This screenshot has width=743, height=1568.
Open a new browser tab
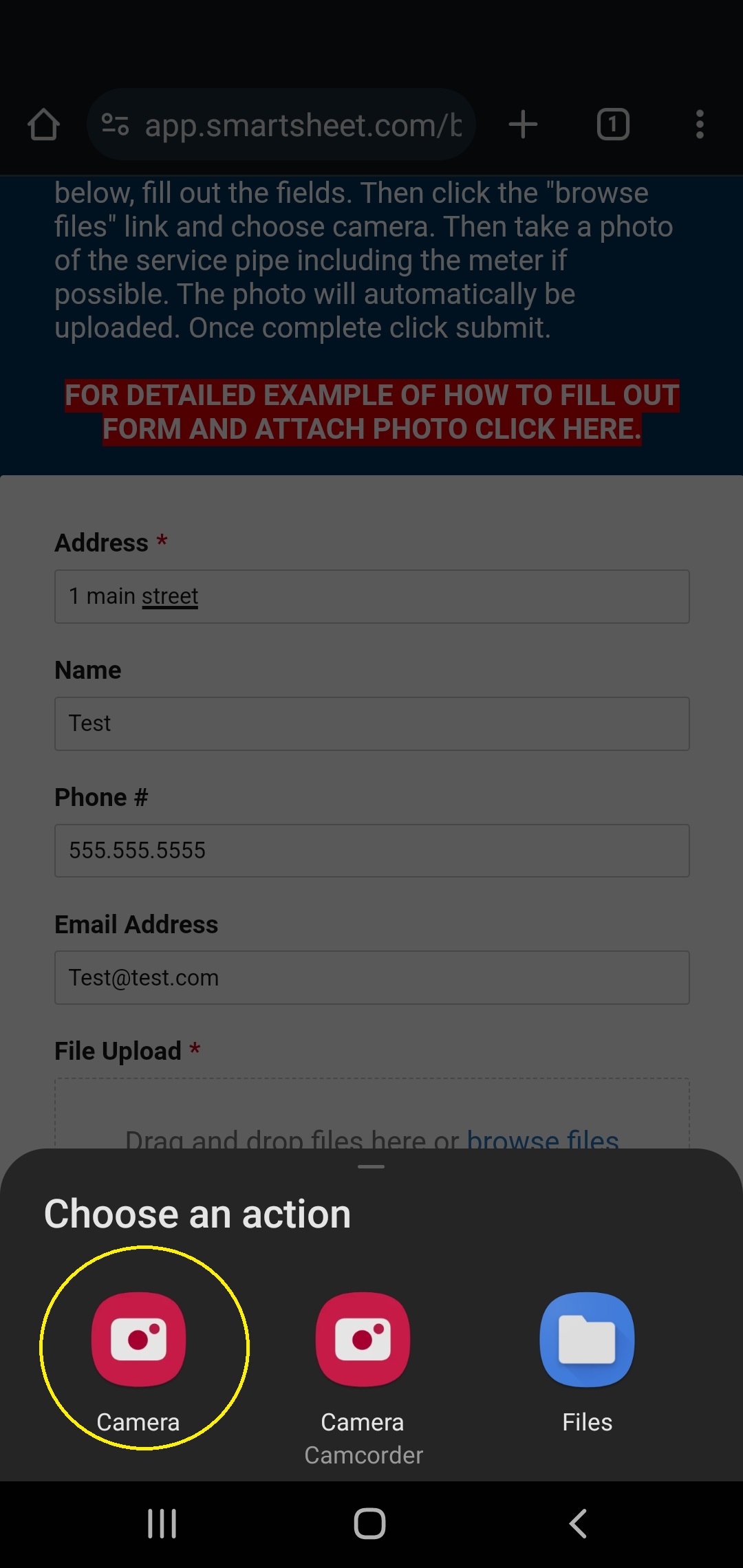(523, 125)
